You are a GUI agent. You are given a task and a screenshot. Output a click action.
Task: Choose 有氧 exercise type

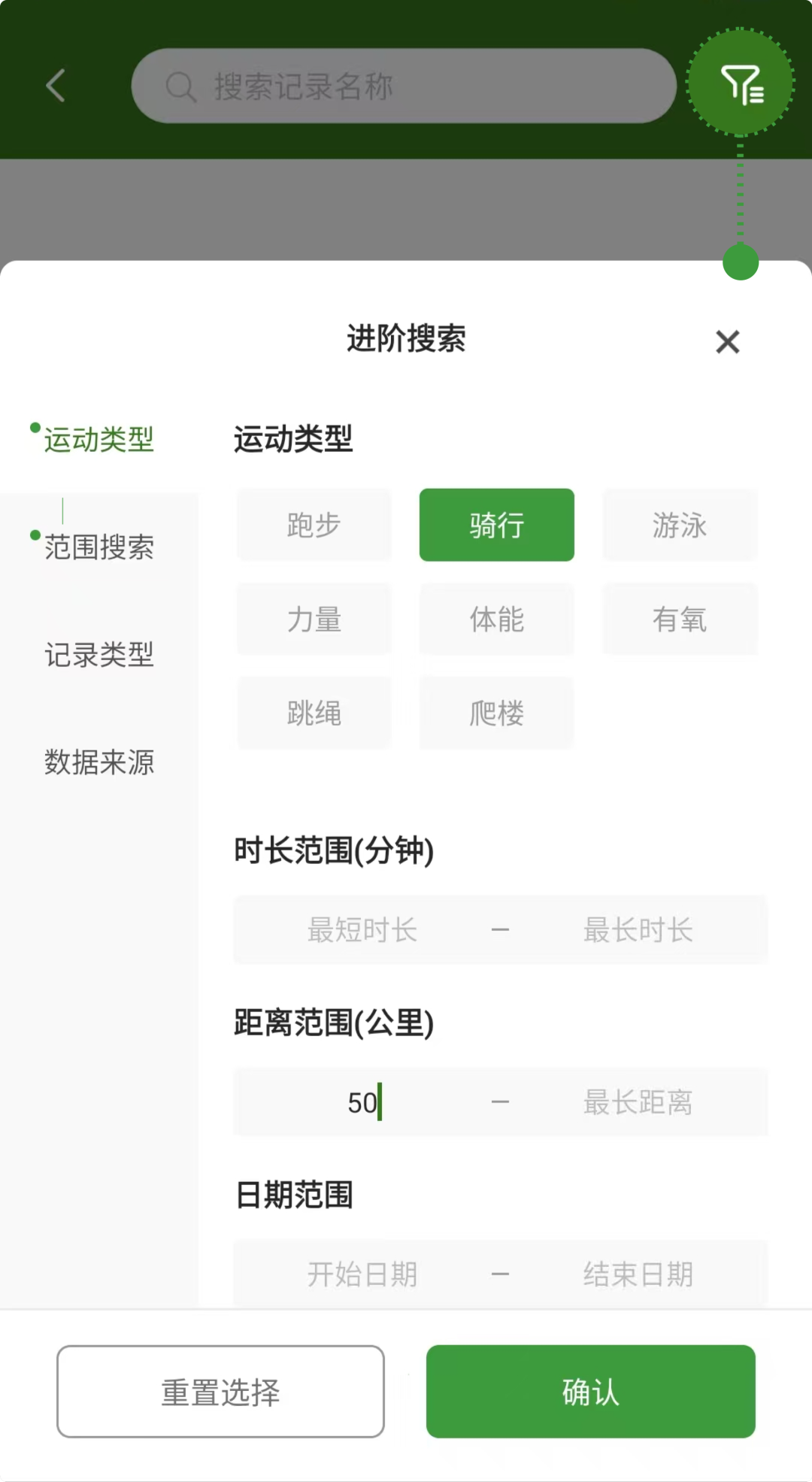[x=680, y=619]
